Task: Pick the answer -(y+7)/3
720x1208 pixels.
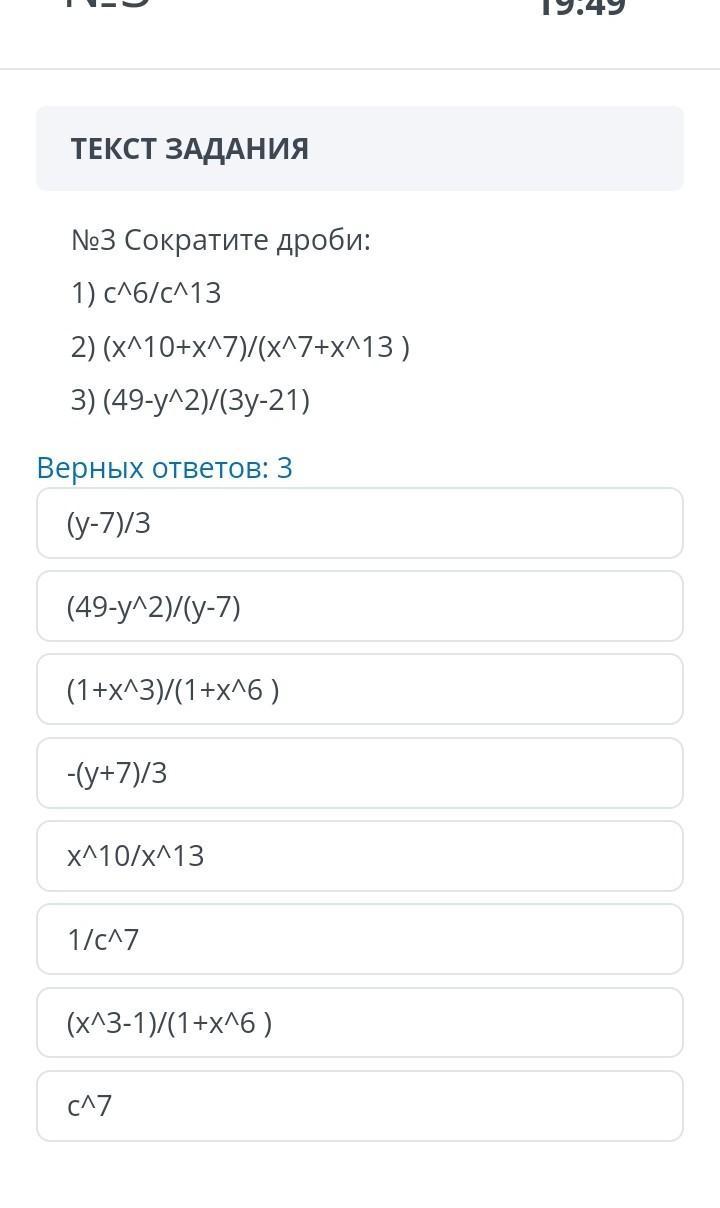Action: tap(360, 773)
